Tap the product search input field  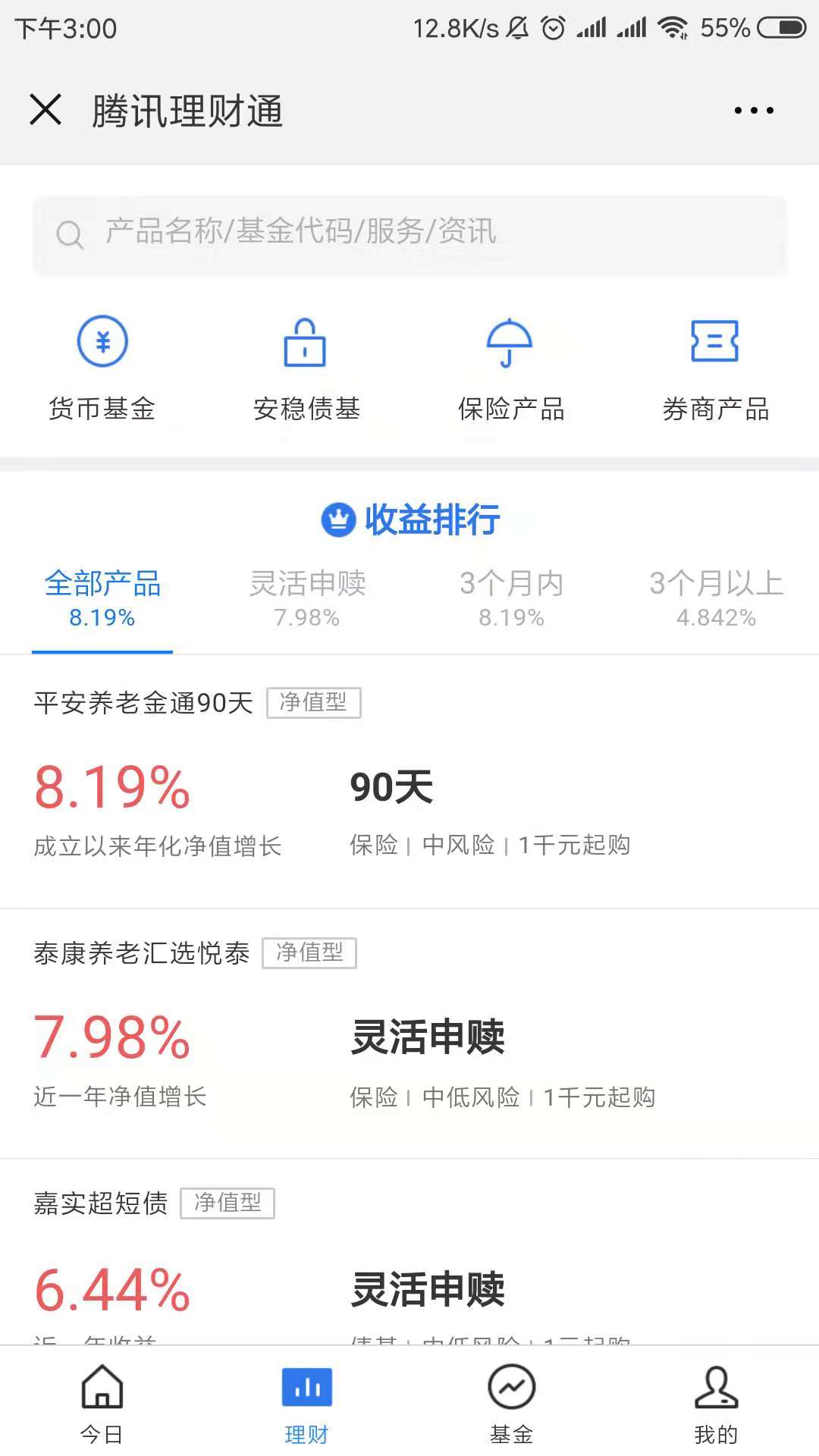click(x=409, y=232)
